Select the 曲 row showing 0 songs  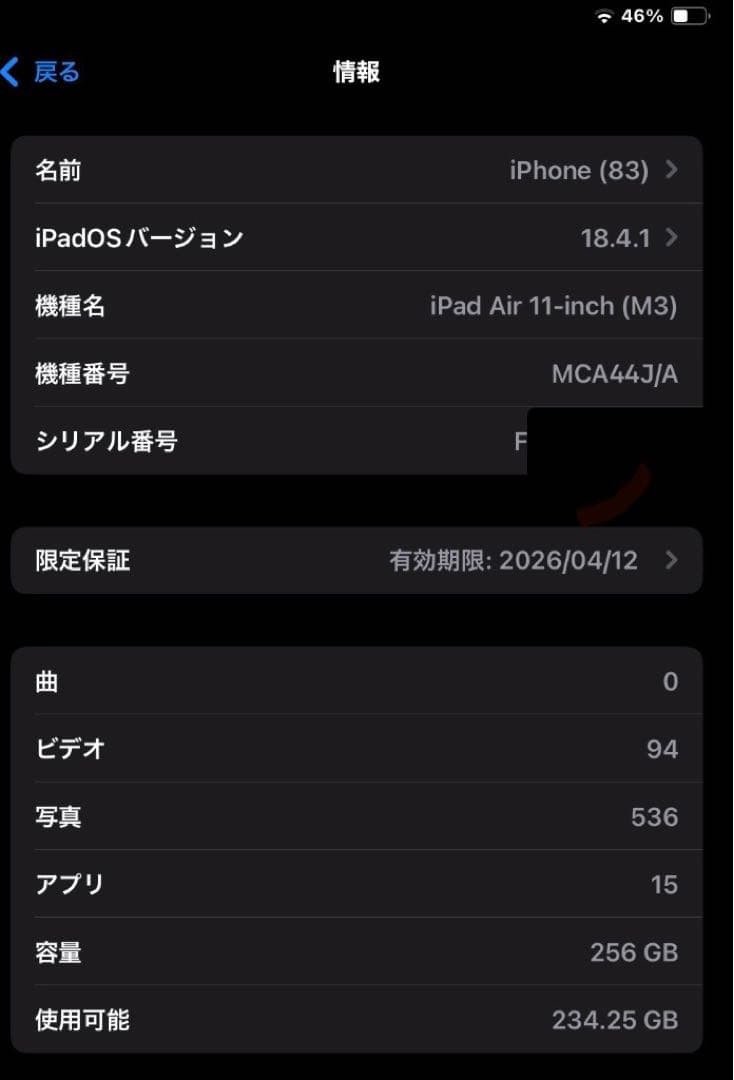point(367,681)
